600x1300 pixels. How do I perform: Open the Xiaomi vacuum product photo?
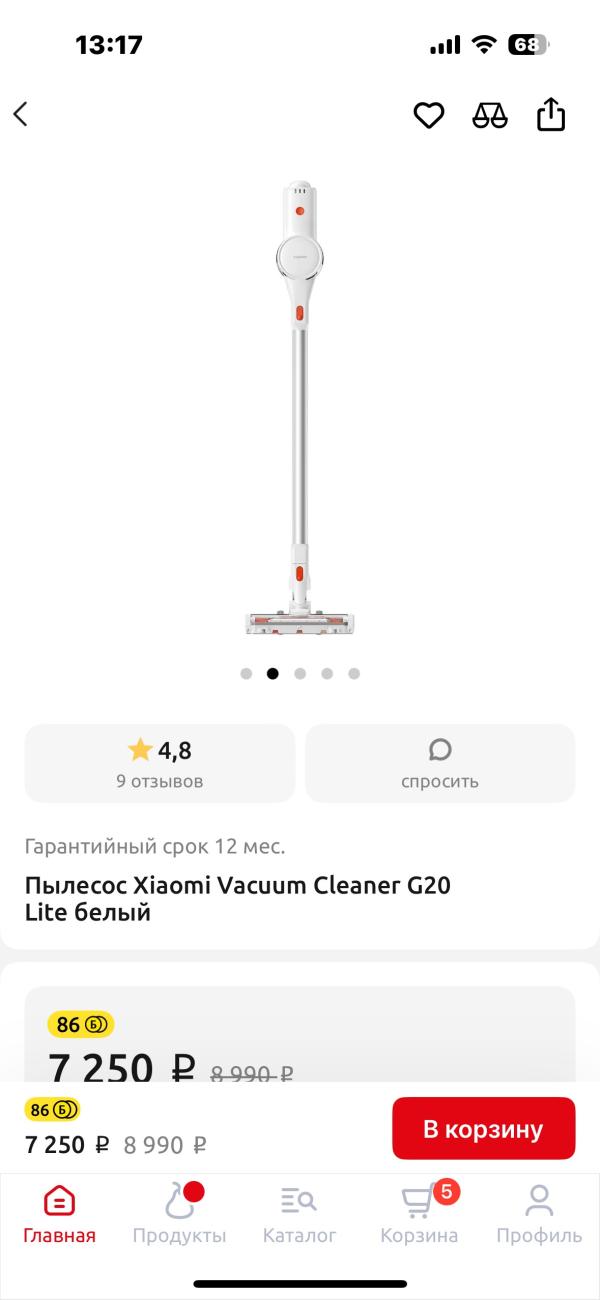click(x=300, y=408)
